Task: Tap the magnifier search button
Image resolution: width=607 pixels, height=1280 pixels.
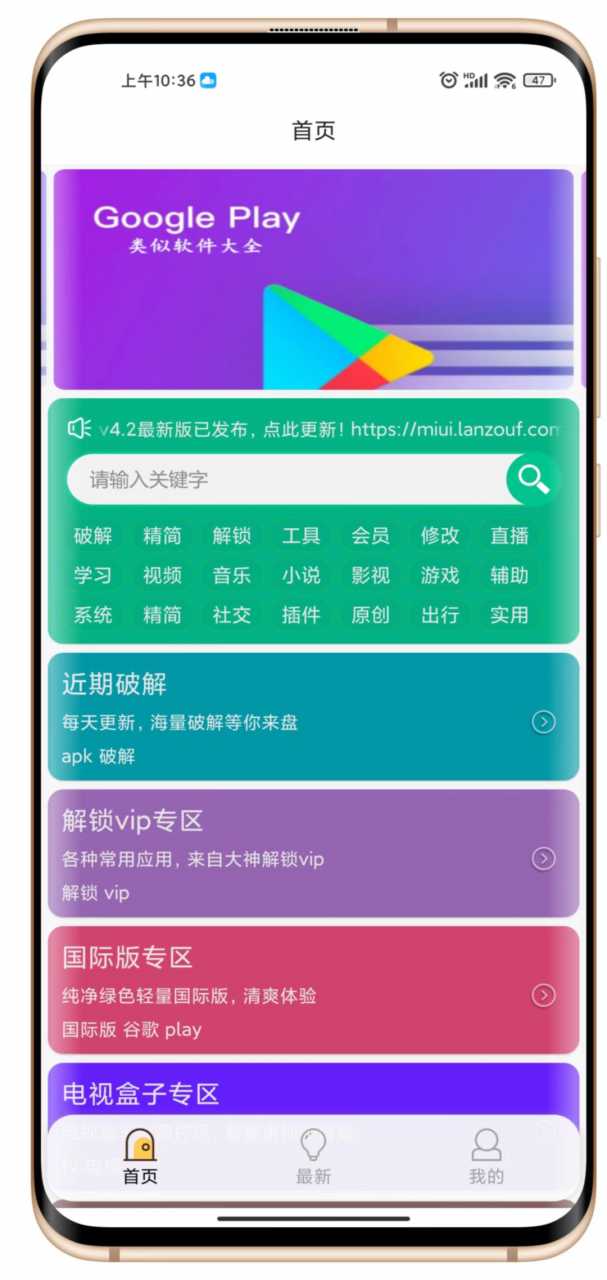Action: coord(533,479)
